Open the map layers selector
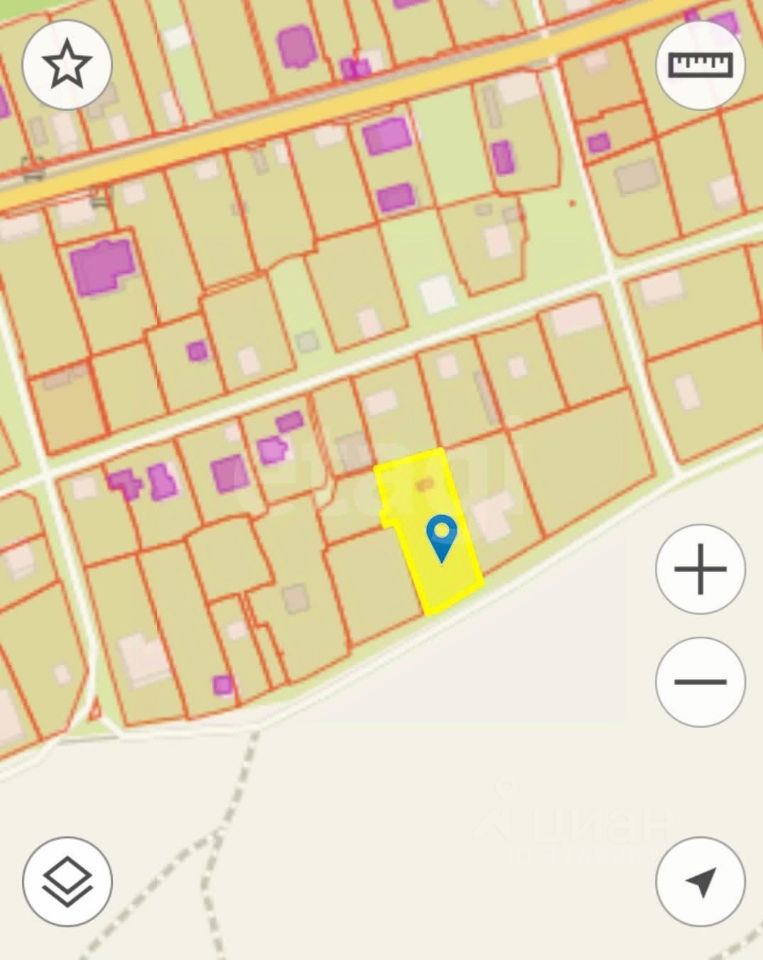 (67, 881)
